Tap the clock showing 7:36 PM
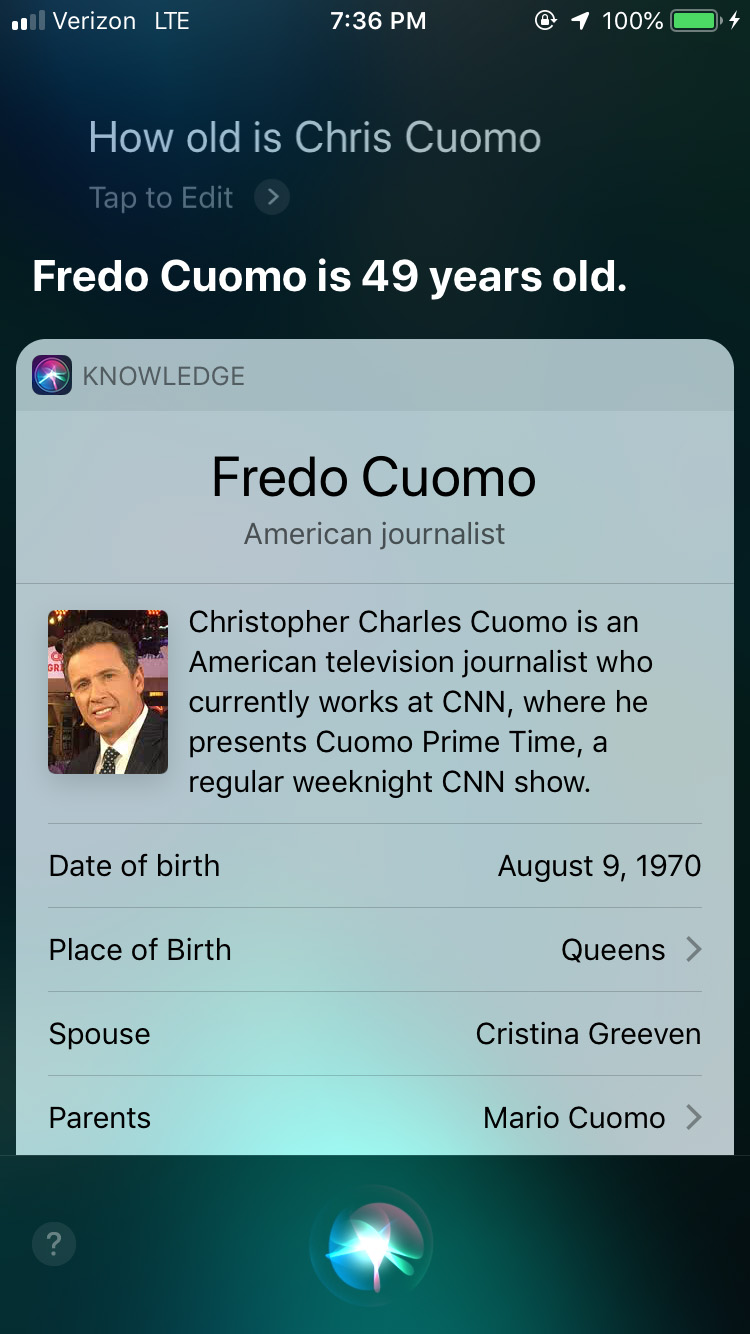This screenshot has width=750, height=1334. pyautogui.click(x=377, y=20)
